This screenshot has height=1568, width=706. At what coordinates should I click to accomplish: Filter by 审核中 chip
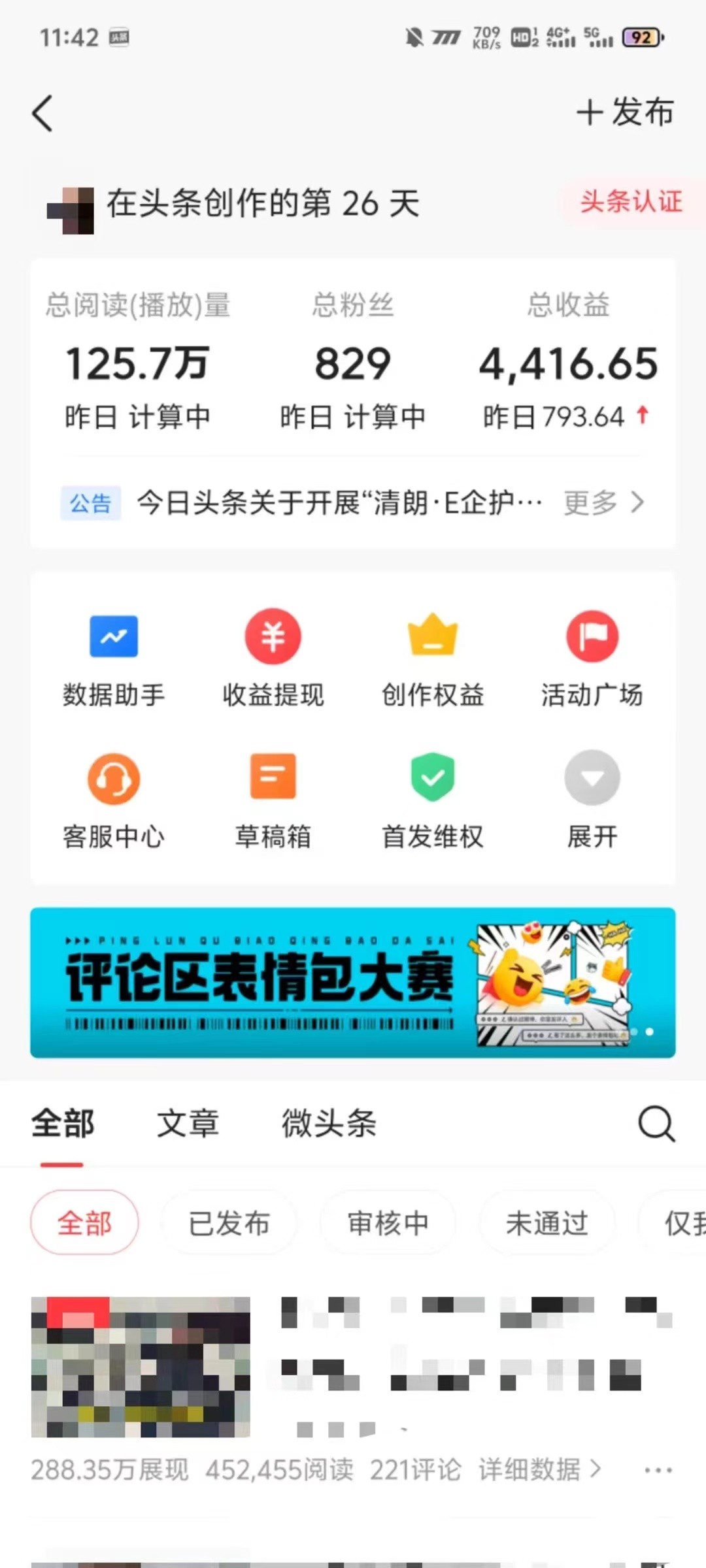[x=388, y=1222]
